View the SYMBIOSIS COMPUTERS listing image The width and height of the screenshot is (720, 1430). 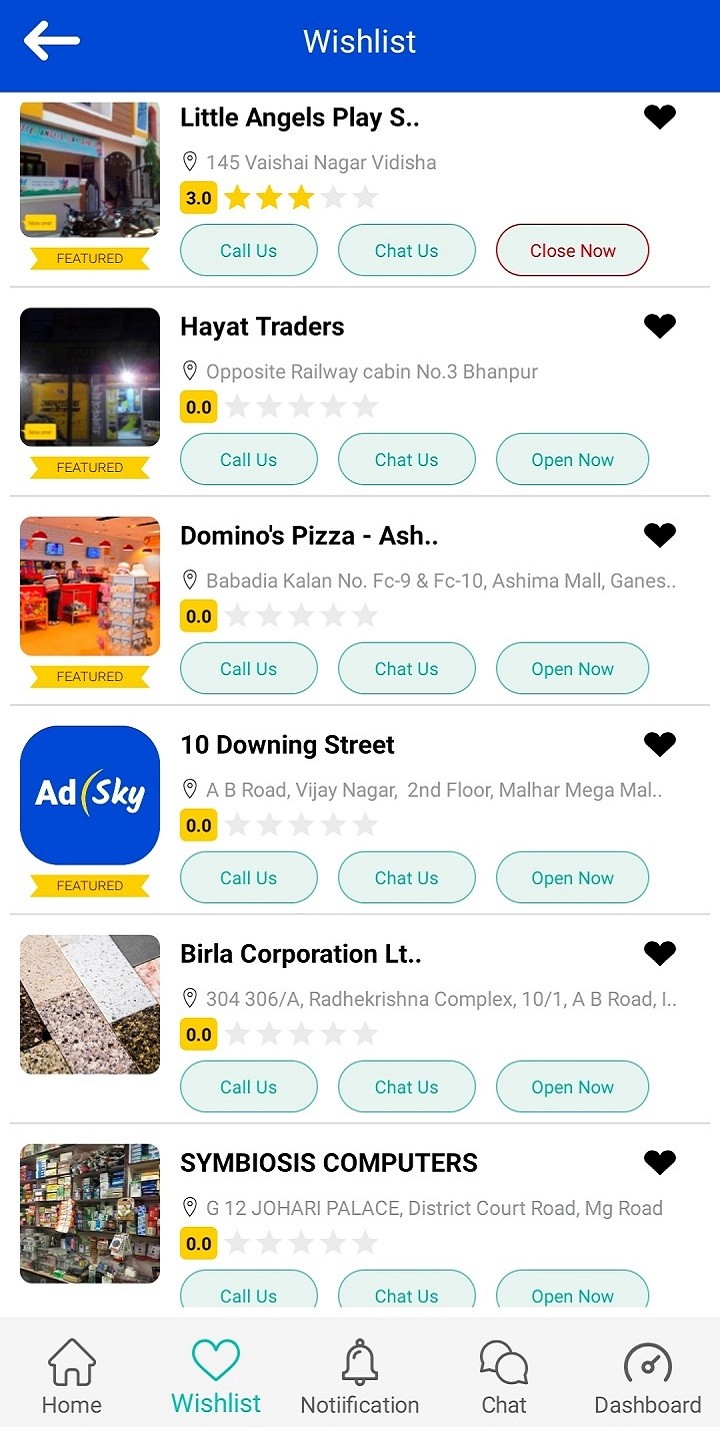[90, 1213]
